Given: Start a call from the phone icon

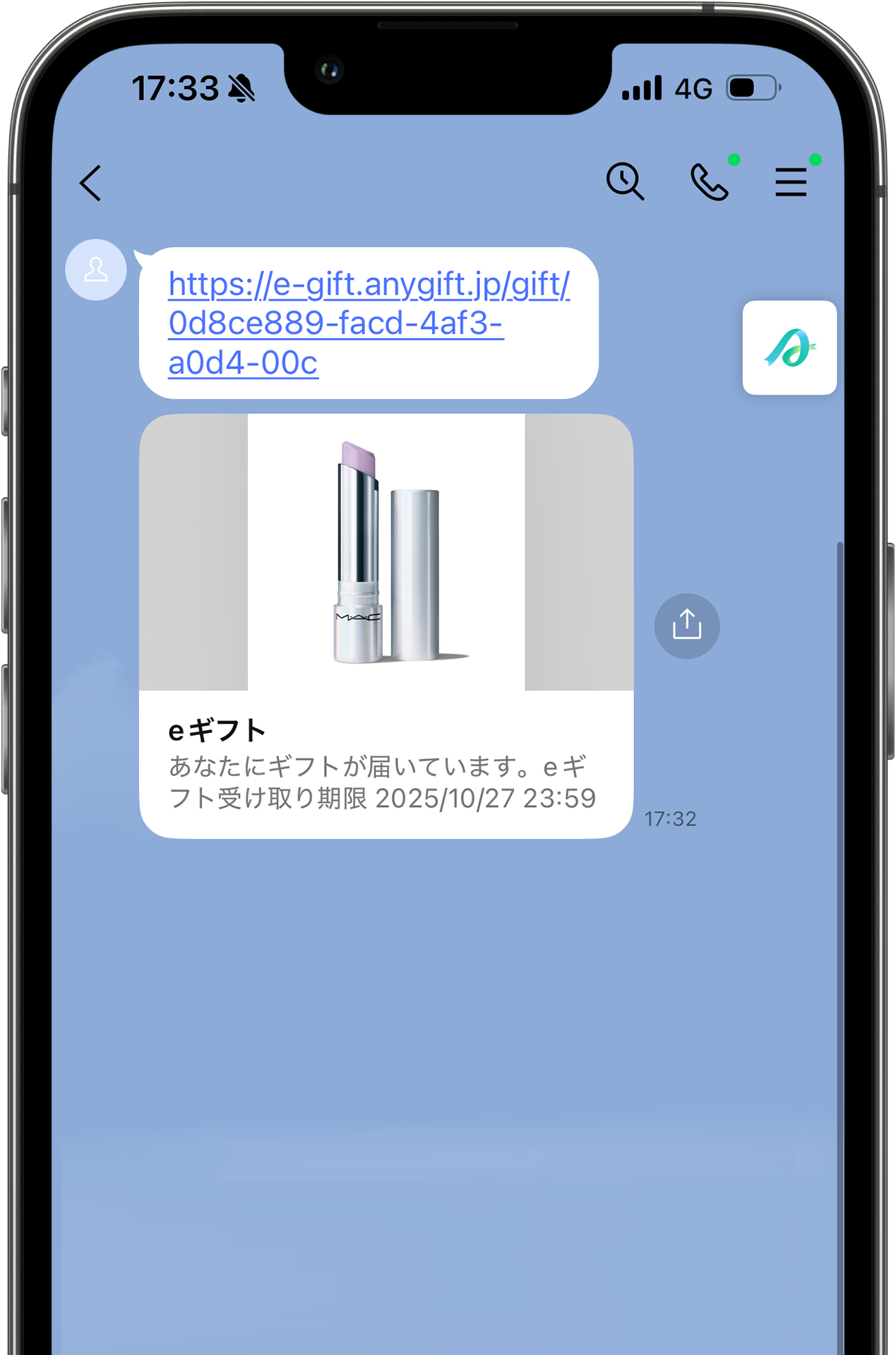Looking at the screenshot, I should click(708, 182).
